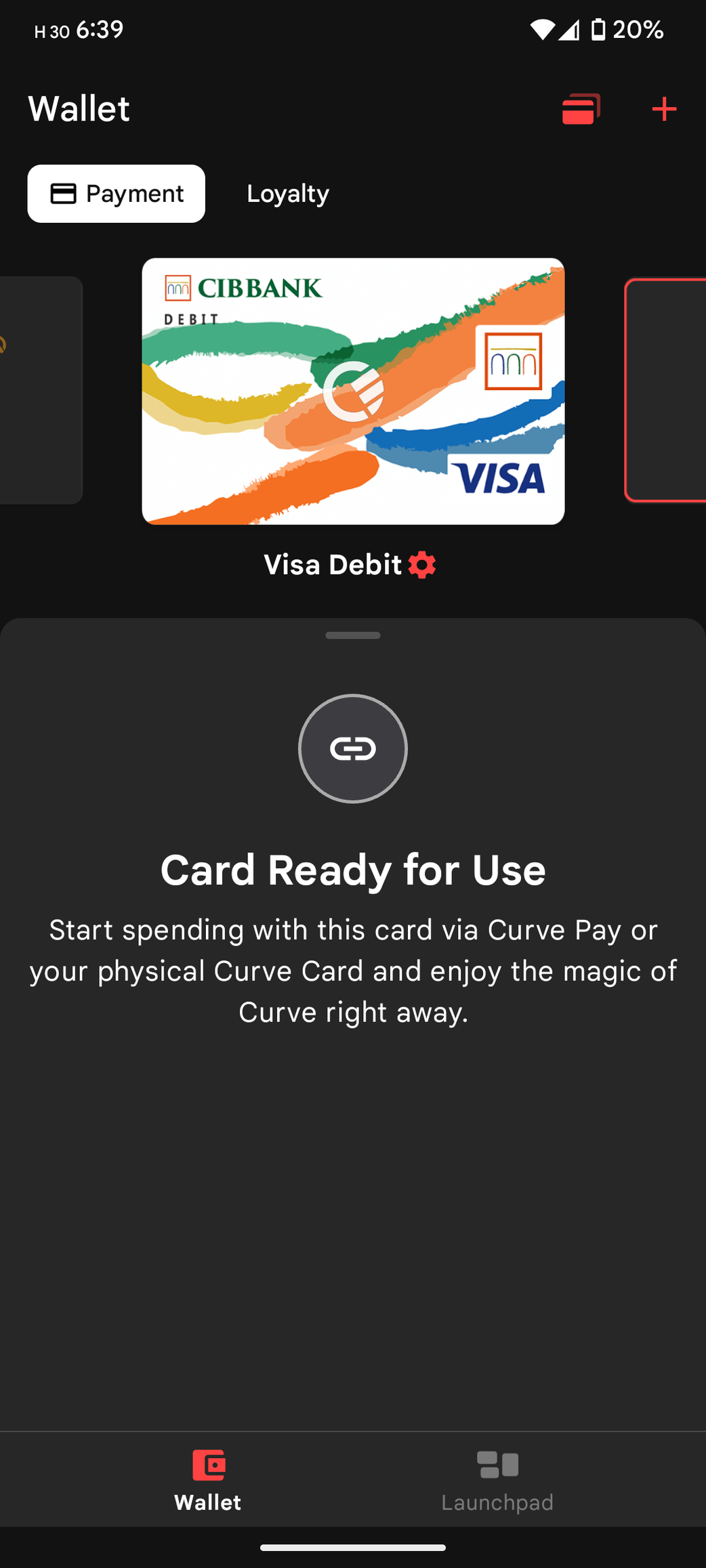
Task: Tap the Wallet bottom navigation item
Action: pyautogui.click(x=208, y=1480)
